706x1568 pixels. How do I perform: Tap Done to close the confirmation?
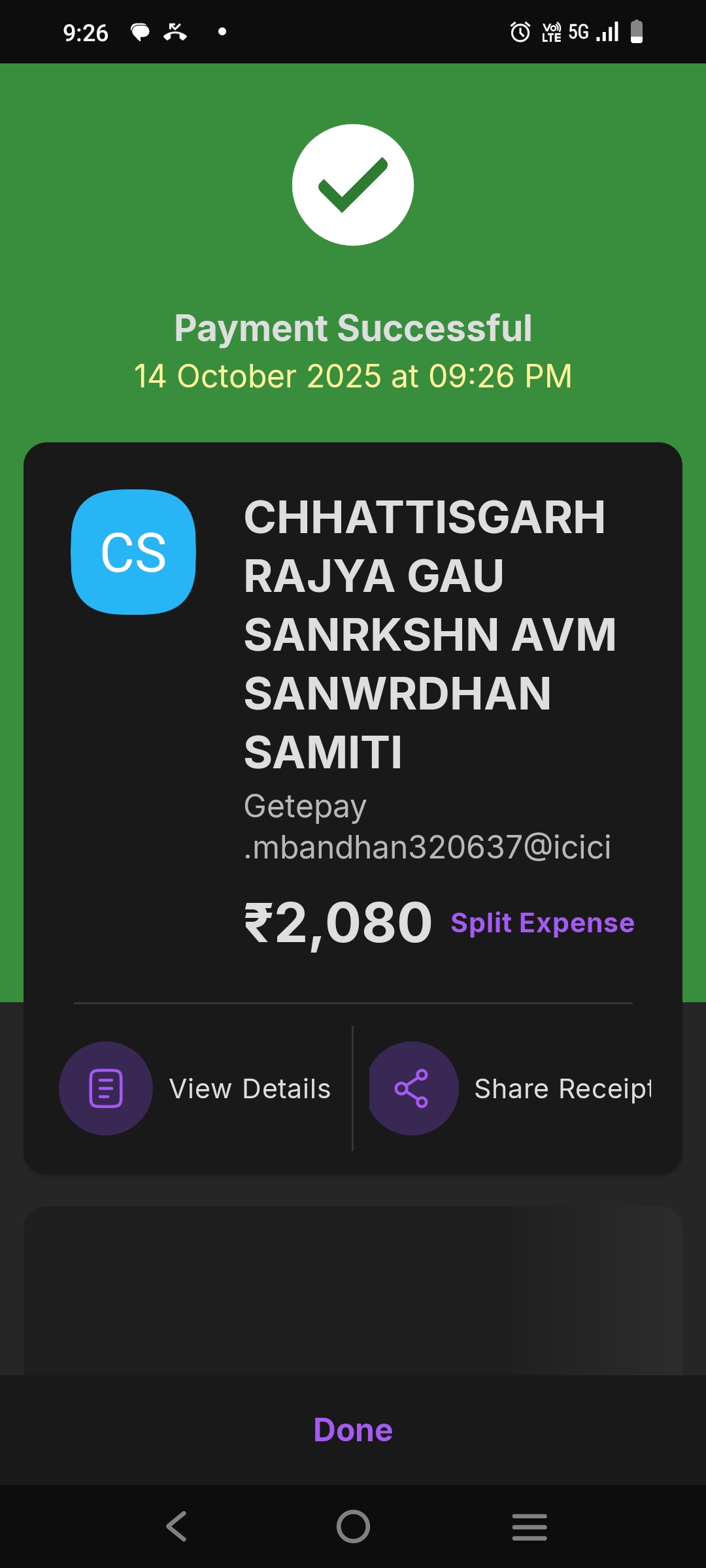pos(353,1430)
